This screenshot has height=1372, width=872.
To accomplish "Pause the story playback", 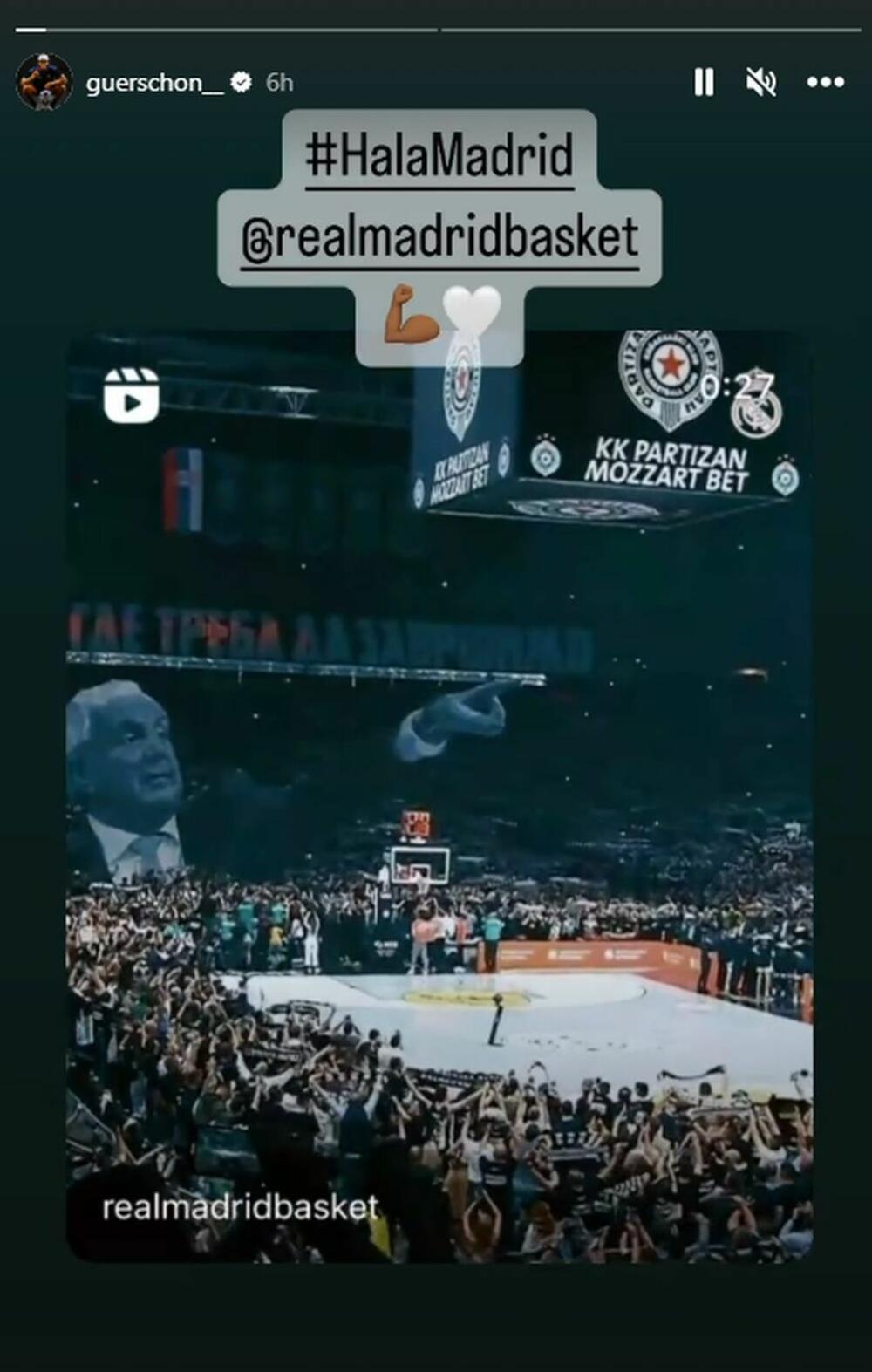I will point(704,83).
